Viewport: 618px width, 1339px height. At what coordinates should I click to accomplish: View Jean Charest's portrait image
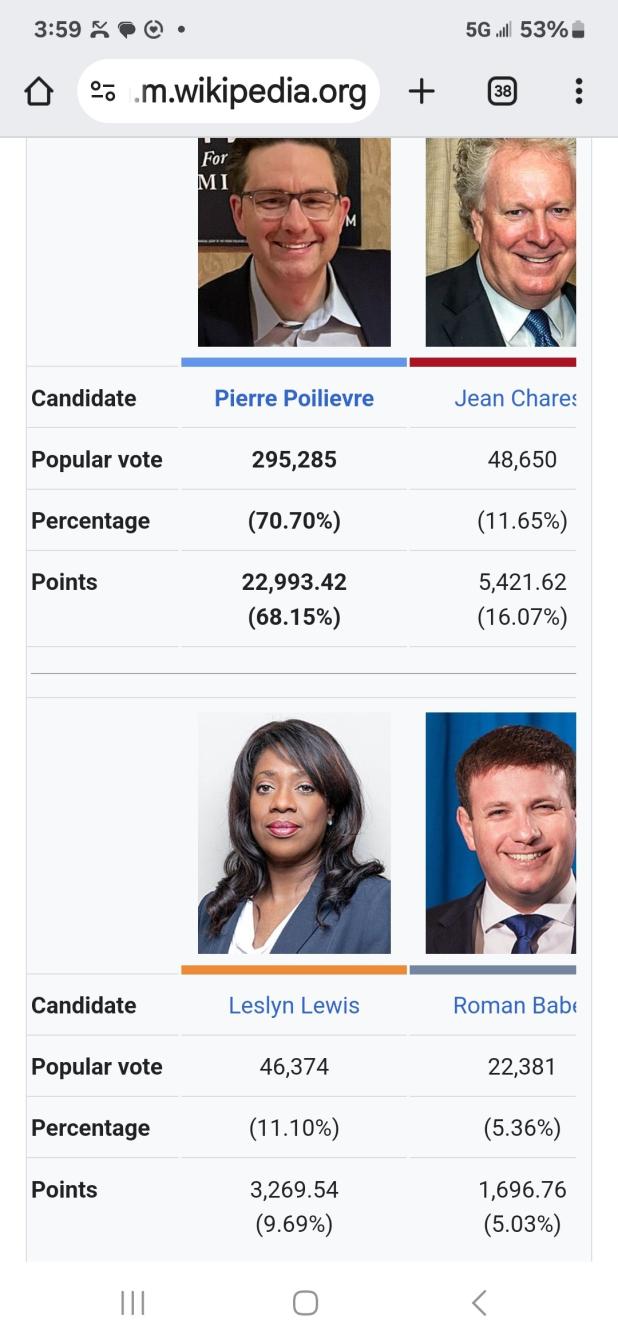coord(500,242)
